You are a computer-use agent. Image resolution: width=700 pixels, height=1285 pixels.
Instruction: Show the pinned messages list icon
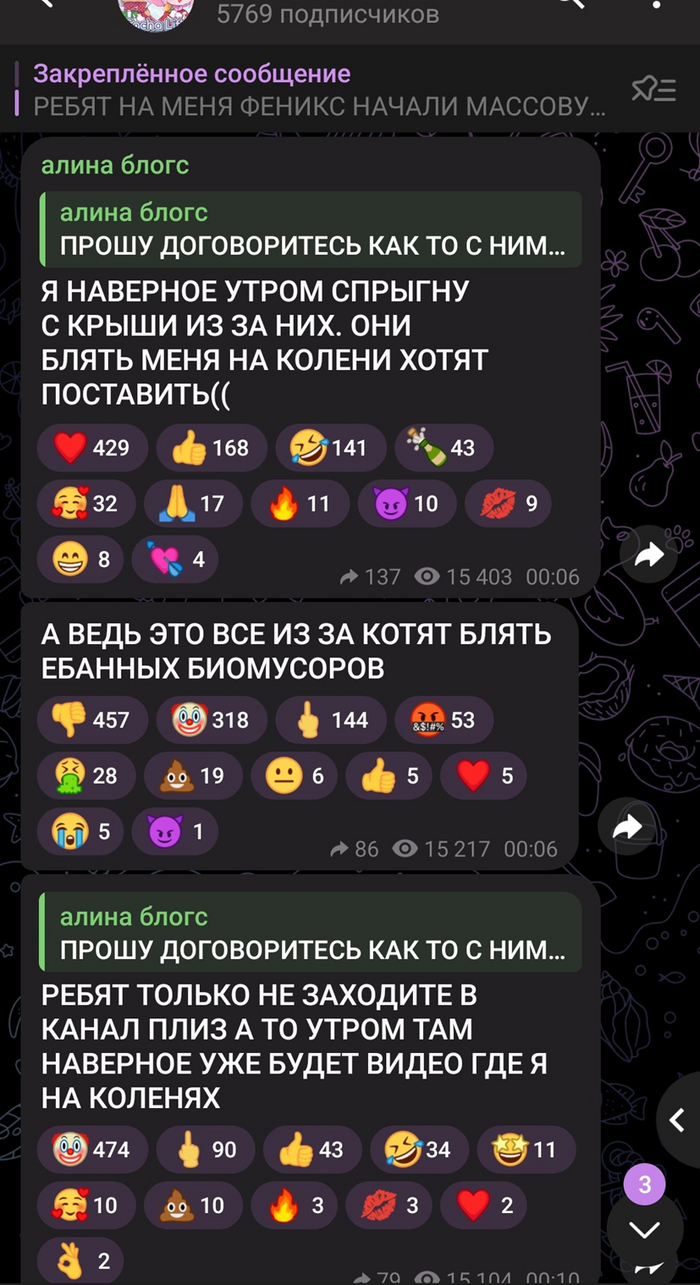(654, 90)
